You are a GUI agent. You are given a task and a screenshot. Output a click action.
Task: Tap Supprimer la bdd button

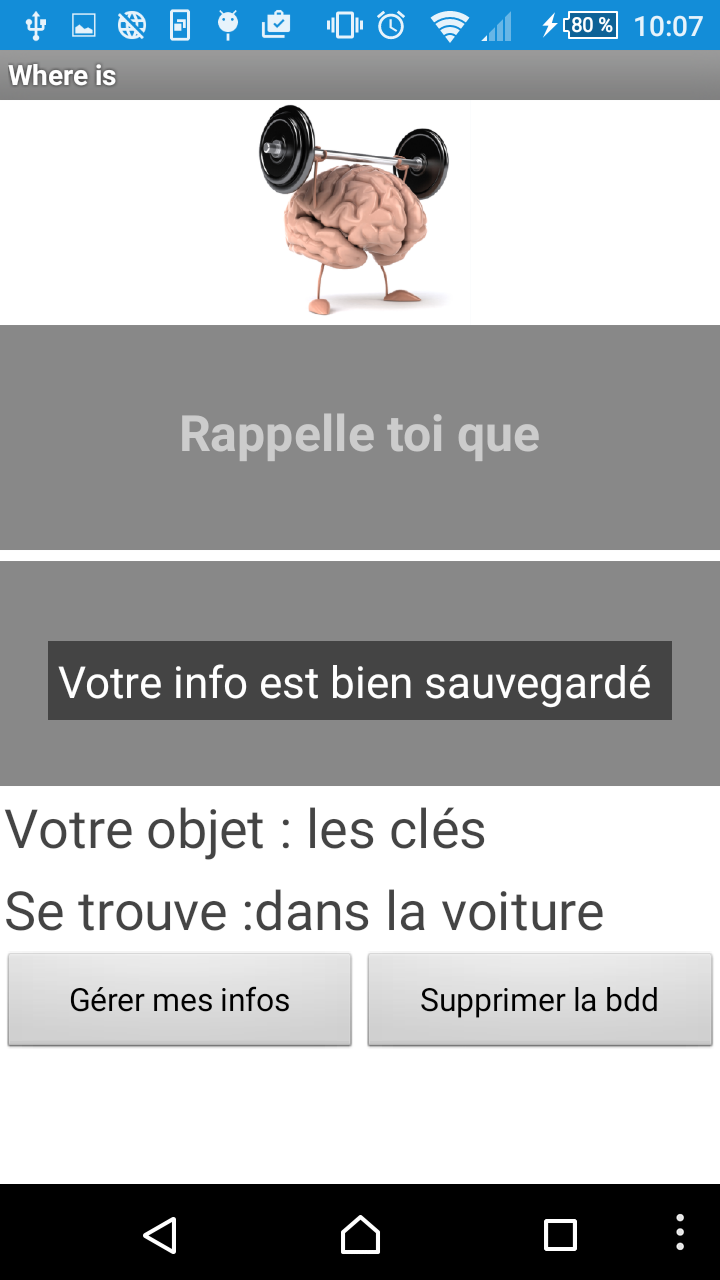(540, 1000)
